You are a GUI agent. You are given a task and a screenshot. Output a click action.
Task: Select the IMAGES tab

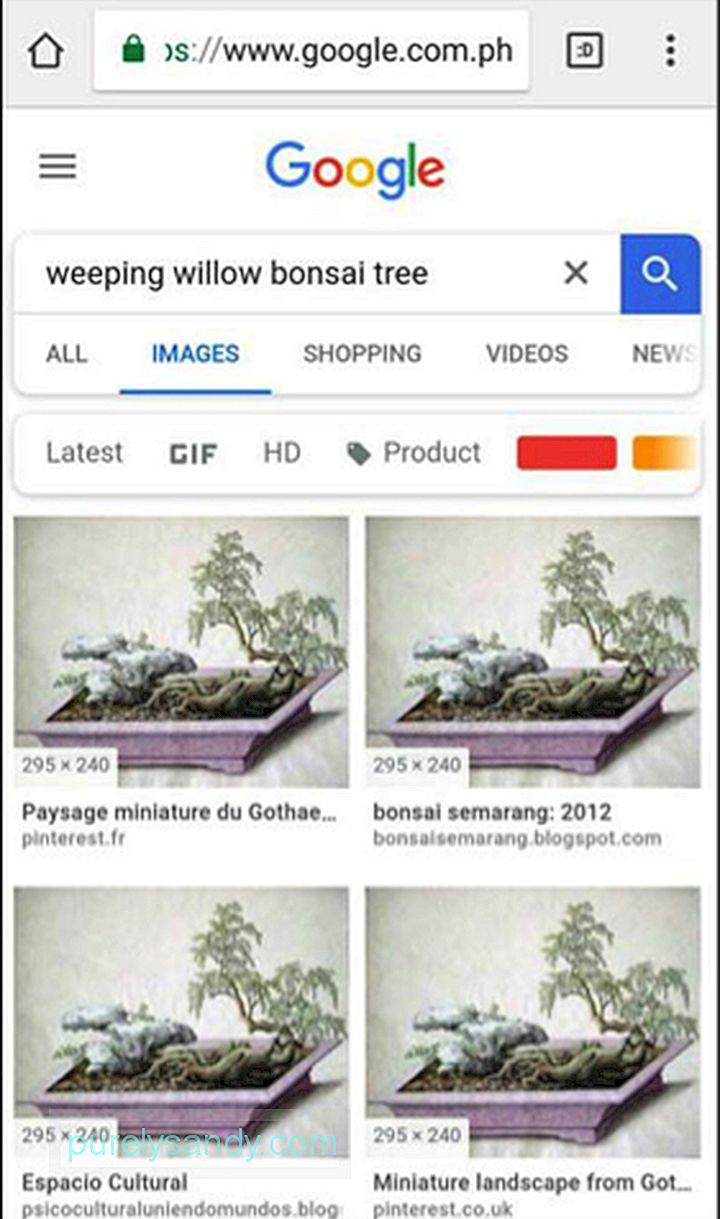pyautogui.click(x=195, y=353)
